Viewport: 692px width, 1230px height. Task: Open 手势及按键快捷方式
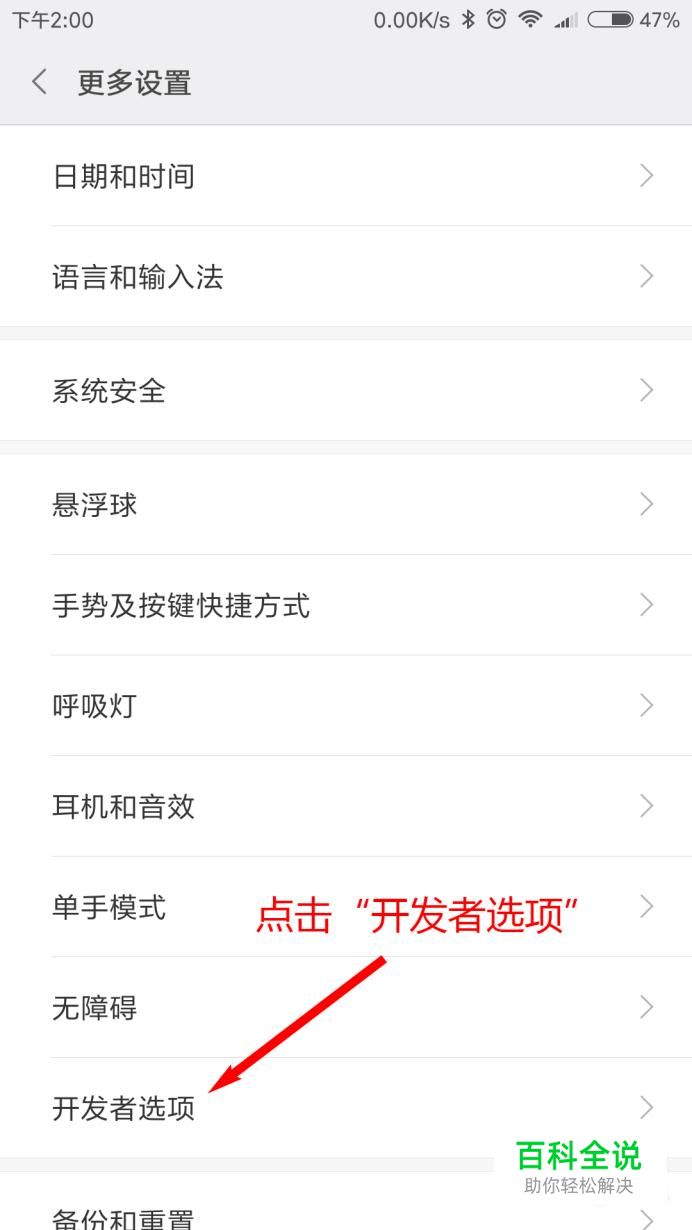pos(346,605)
